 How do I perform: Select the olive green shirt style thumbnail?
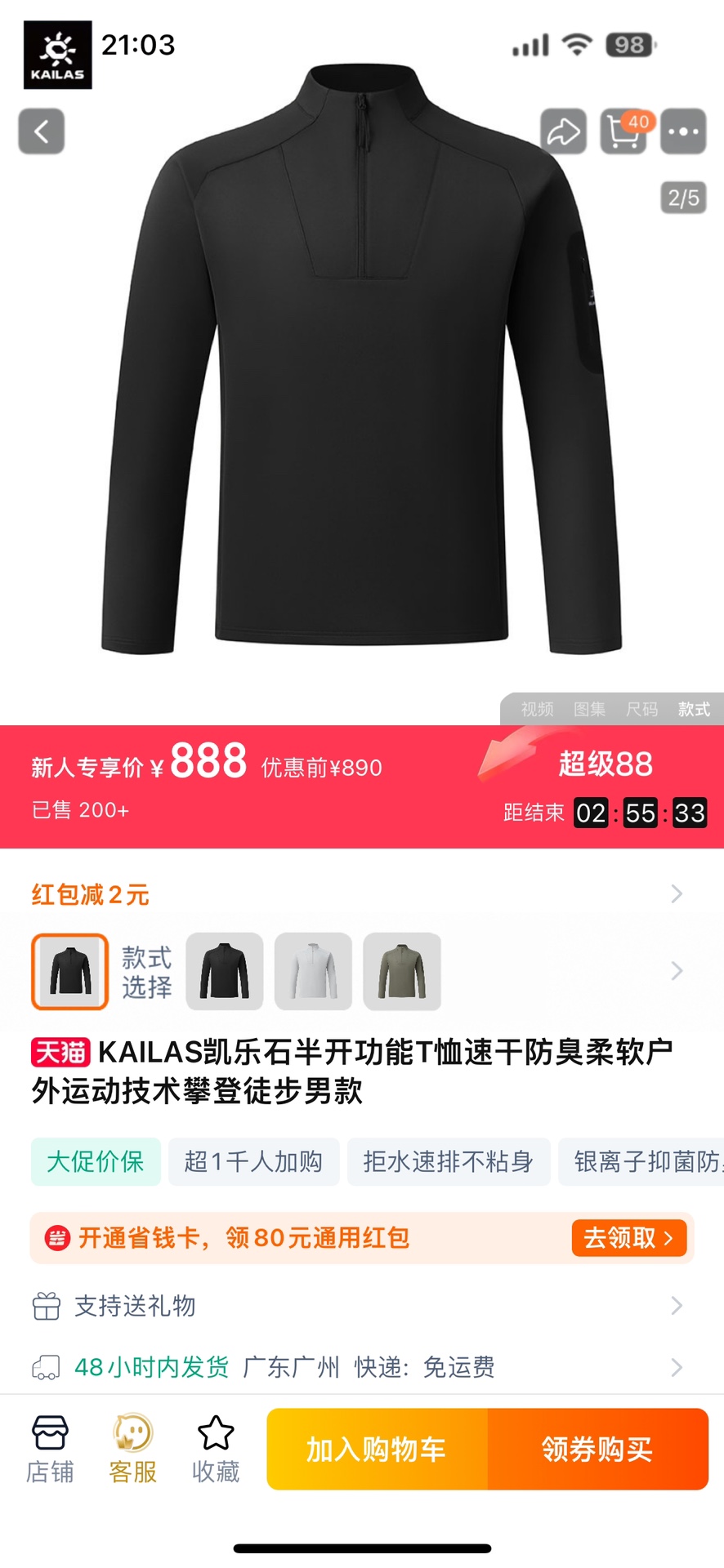(402, 971)
